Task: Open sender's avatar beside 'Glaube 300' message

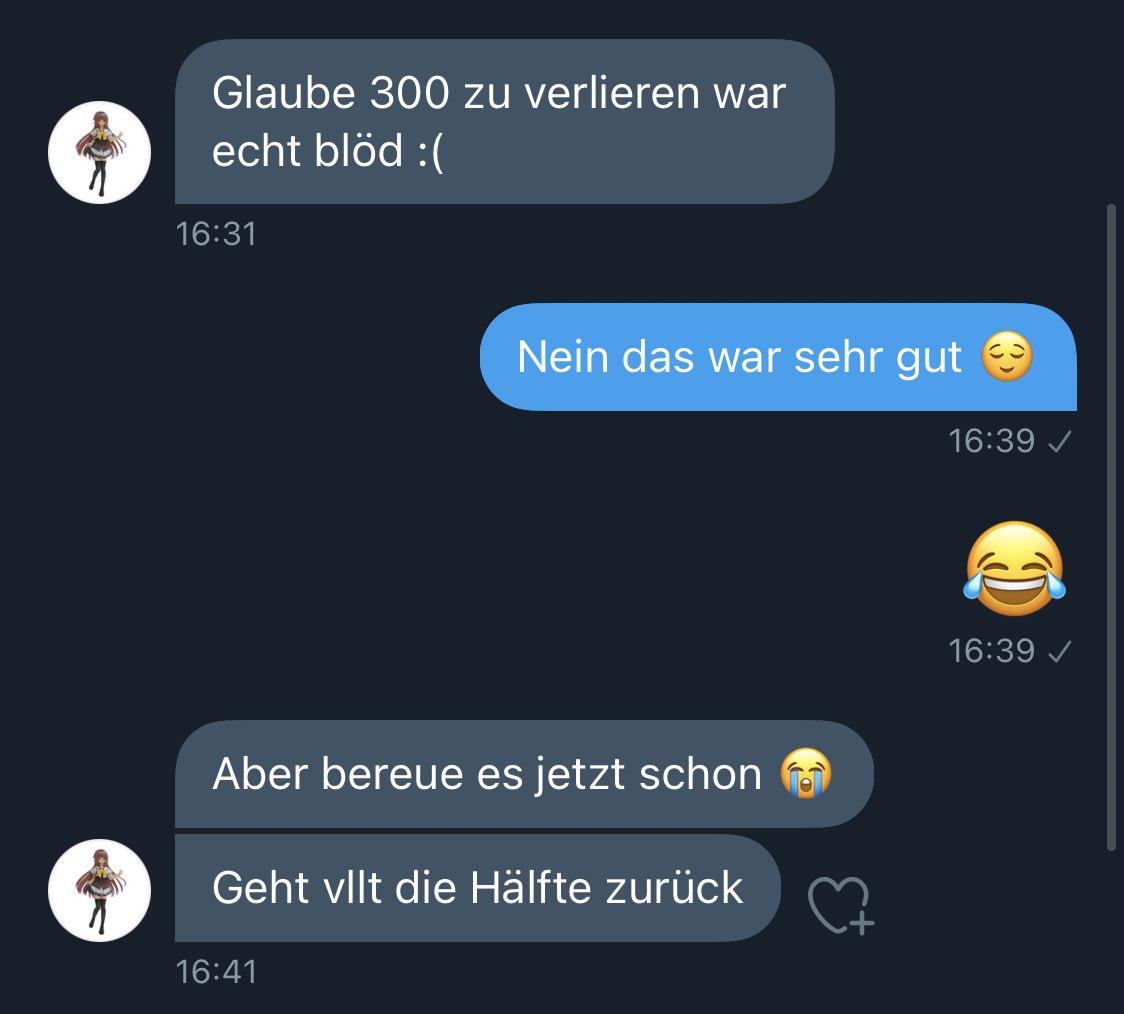Action: (x=99, y=153)
